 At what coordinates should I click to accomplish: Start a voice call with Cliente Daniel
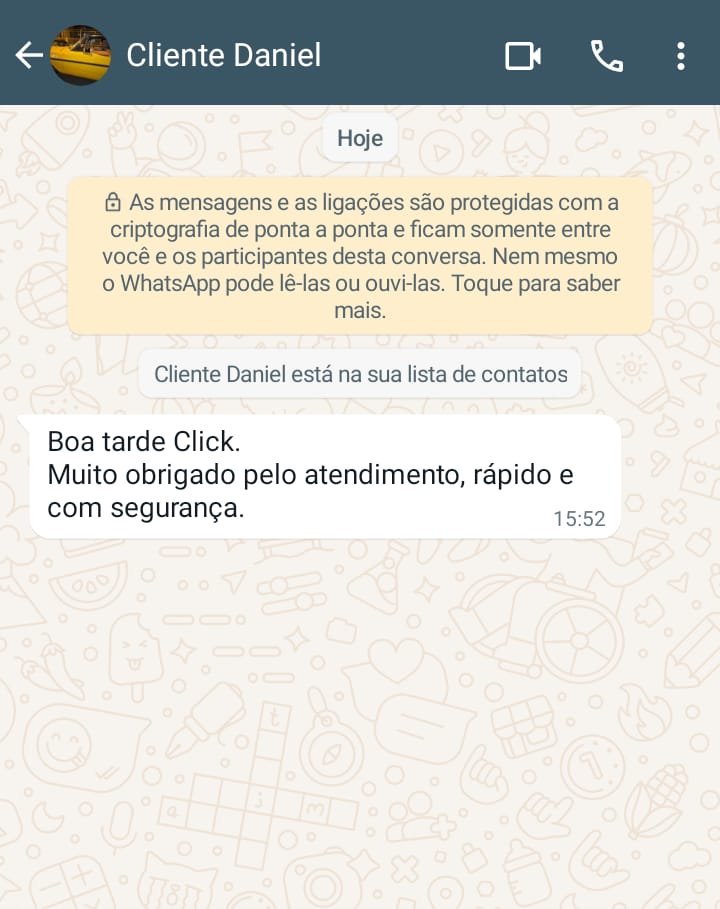click(607, 56)
